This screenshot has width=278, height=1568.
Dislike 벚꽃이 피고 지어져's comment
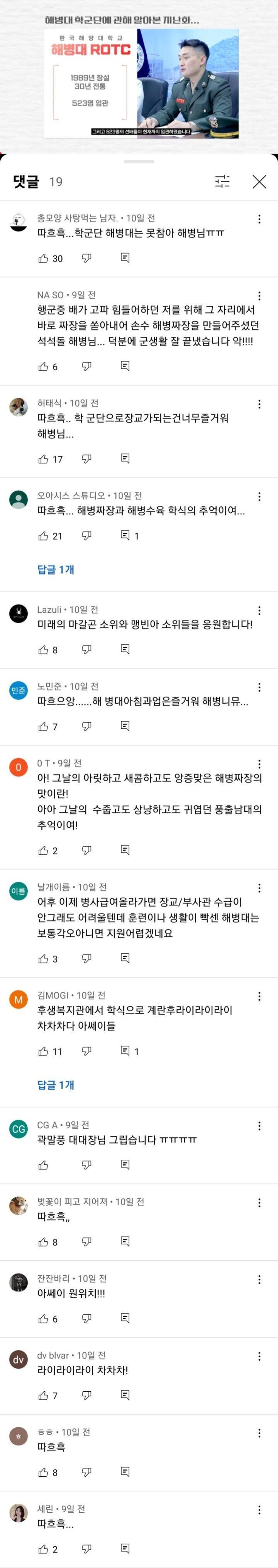[x=86, y=1241]
